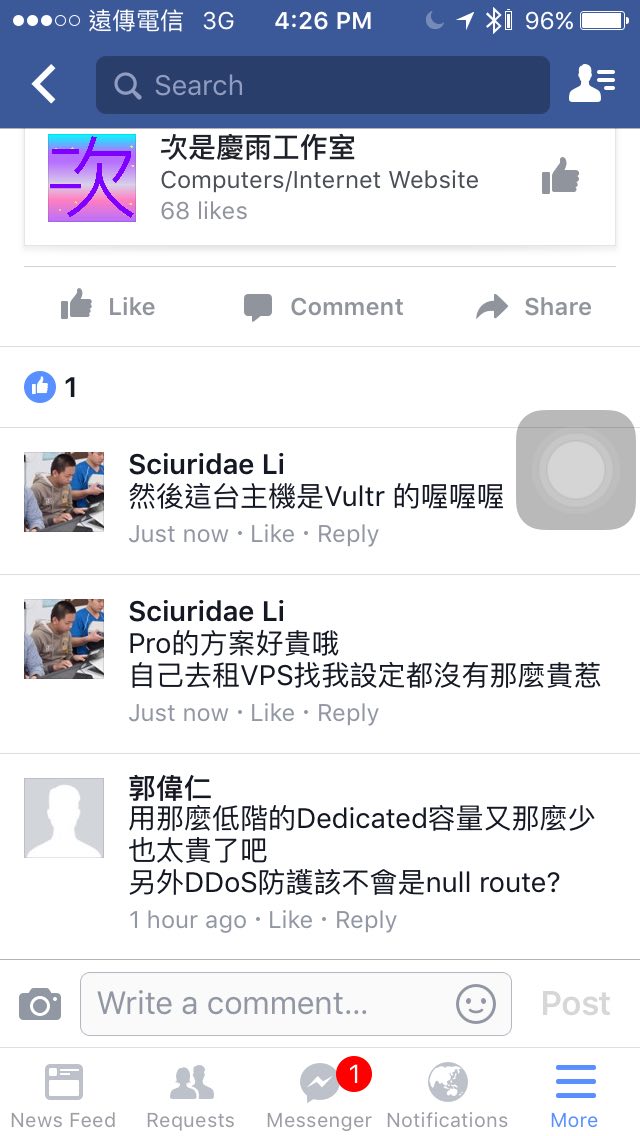Open the friends list icon
This screenshot has width=640, height=1136.
(x=591, y=84)
